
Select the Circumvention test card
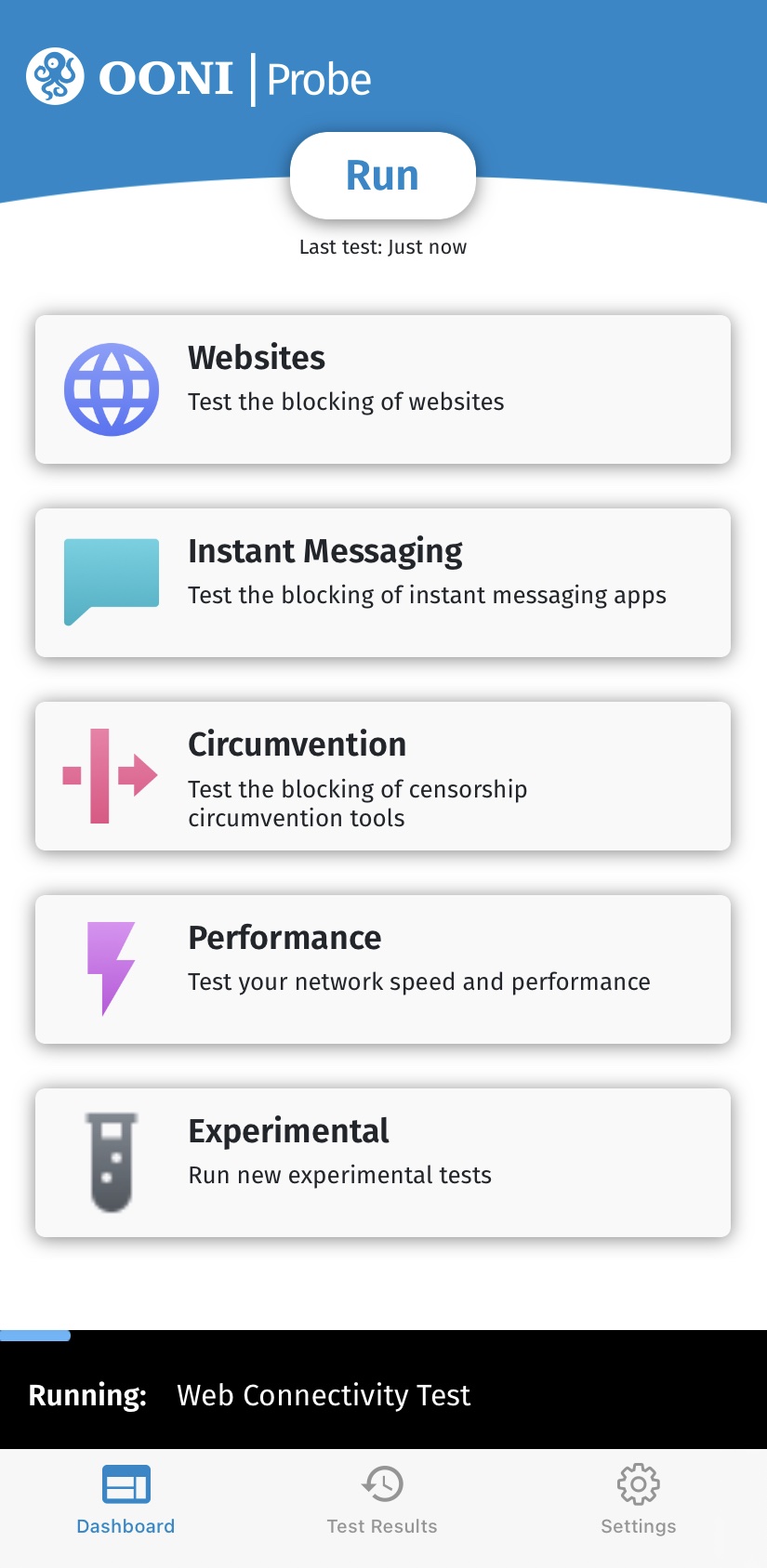coord(382,776)
